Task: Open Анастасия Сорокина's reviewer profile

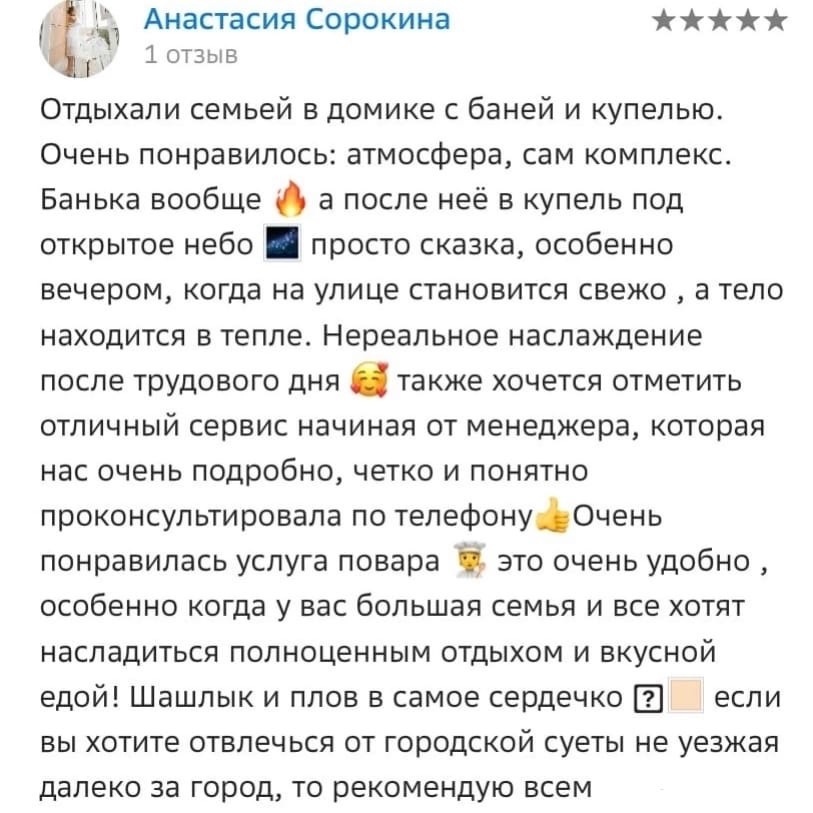Action: point(297,19)
